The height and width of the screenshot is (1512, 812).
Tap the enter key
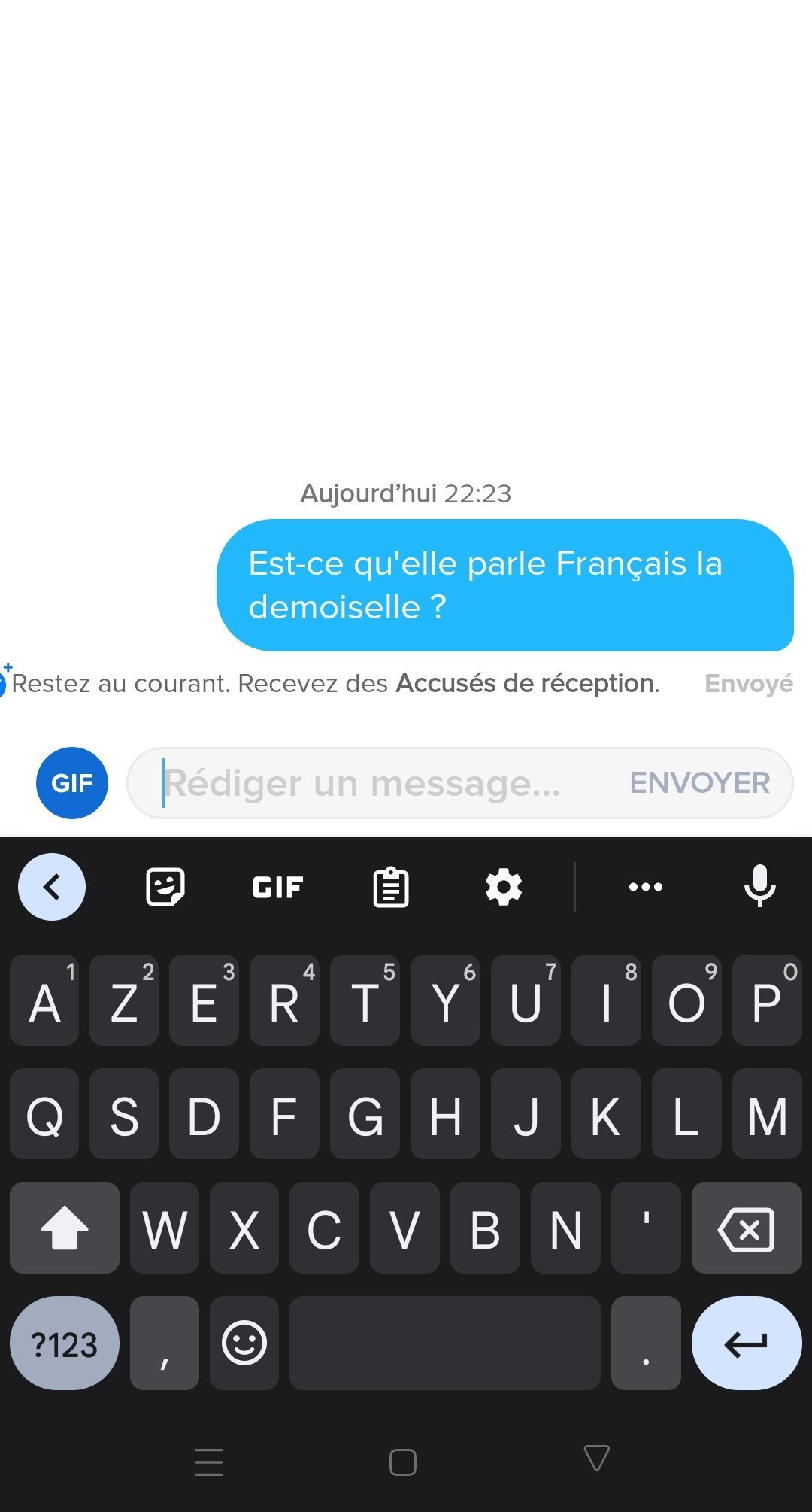click(747, 1343)
